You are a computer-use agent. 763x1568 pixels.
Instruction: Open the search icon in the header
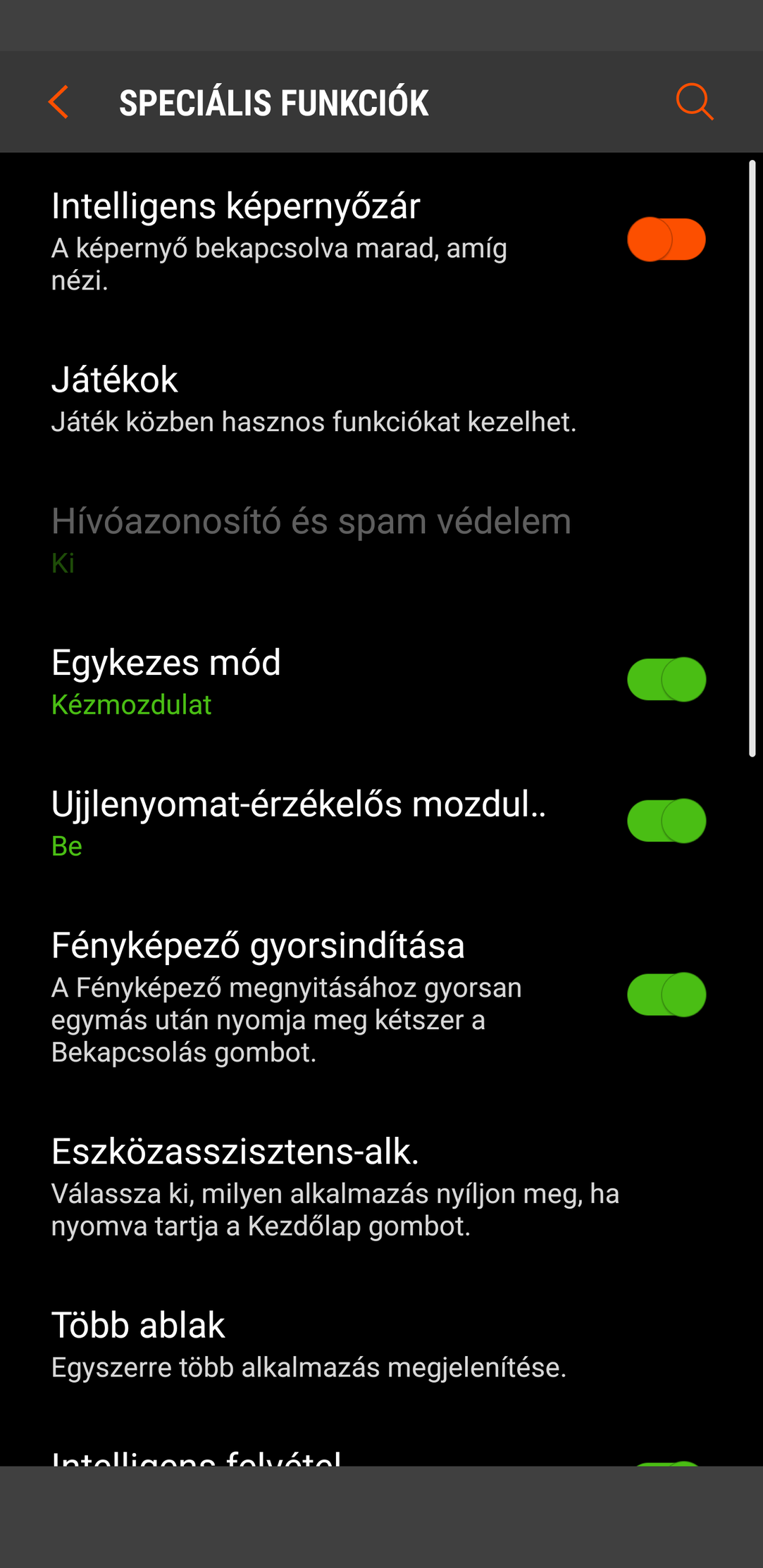click(x=695, y=102)
